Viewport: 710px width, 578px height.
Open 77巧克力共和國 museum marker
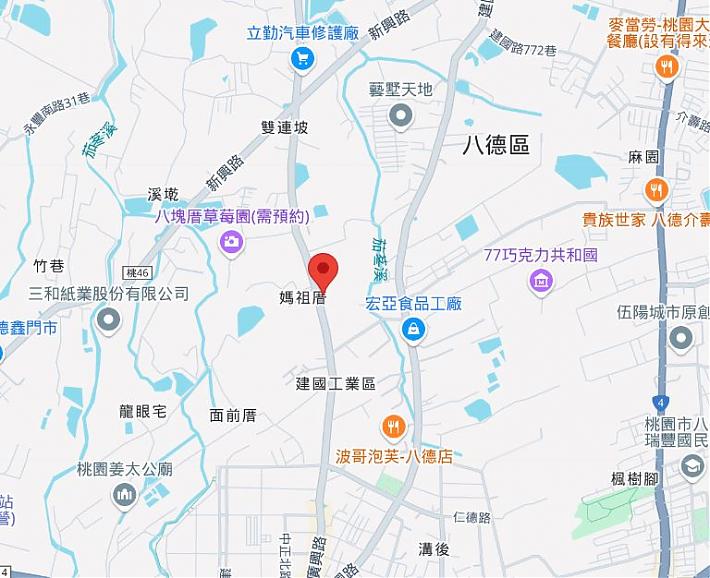point(541,281)
